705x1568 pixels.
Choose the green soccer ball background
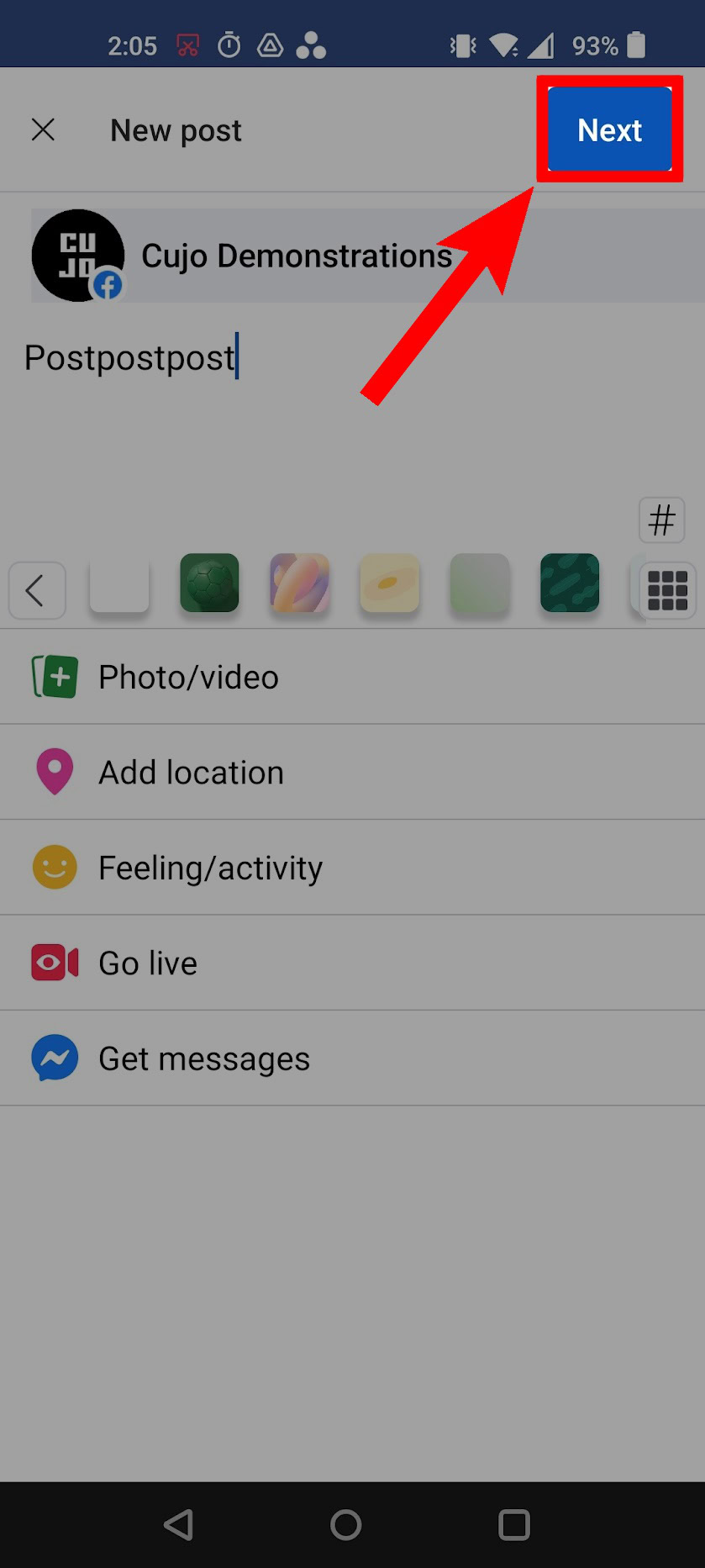tap(209, 583)
